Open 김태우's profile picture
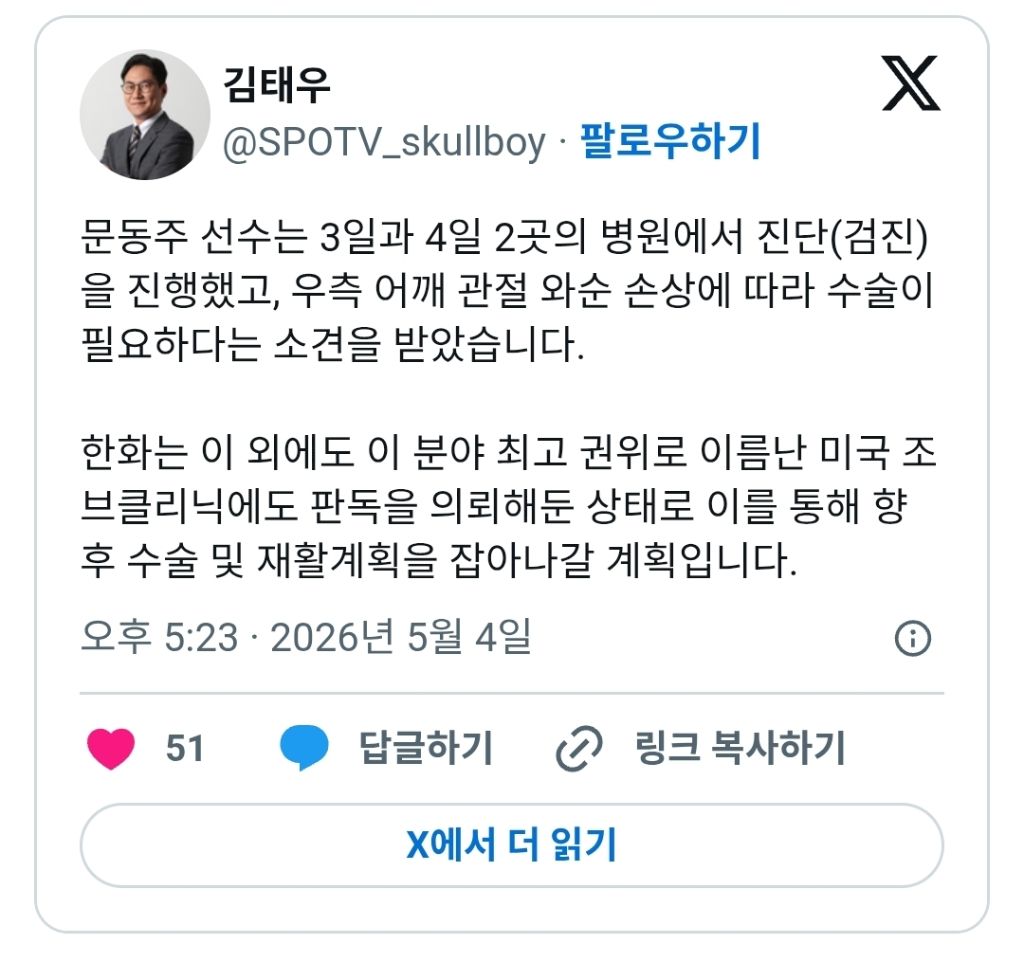Image resolution: width=1024 pixels, height=962 pixels. pos(145,115)
